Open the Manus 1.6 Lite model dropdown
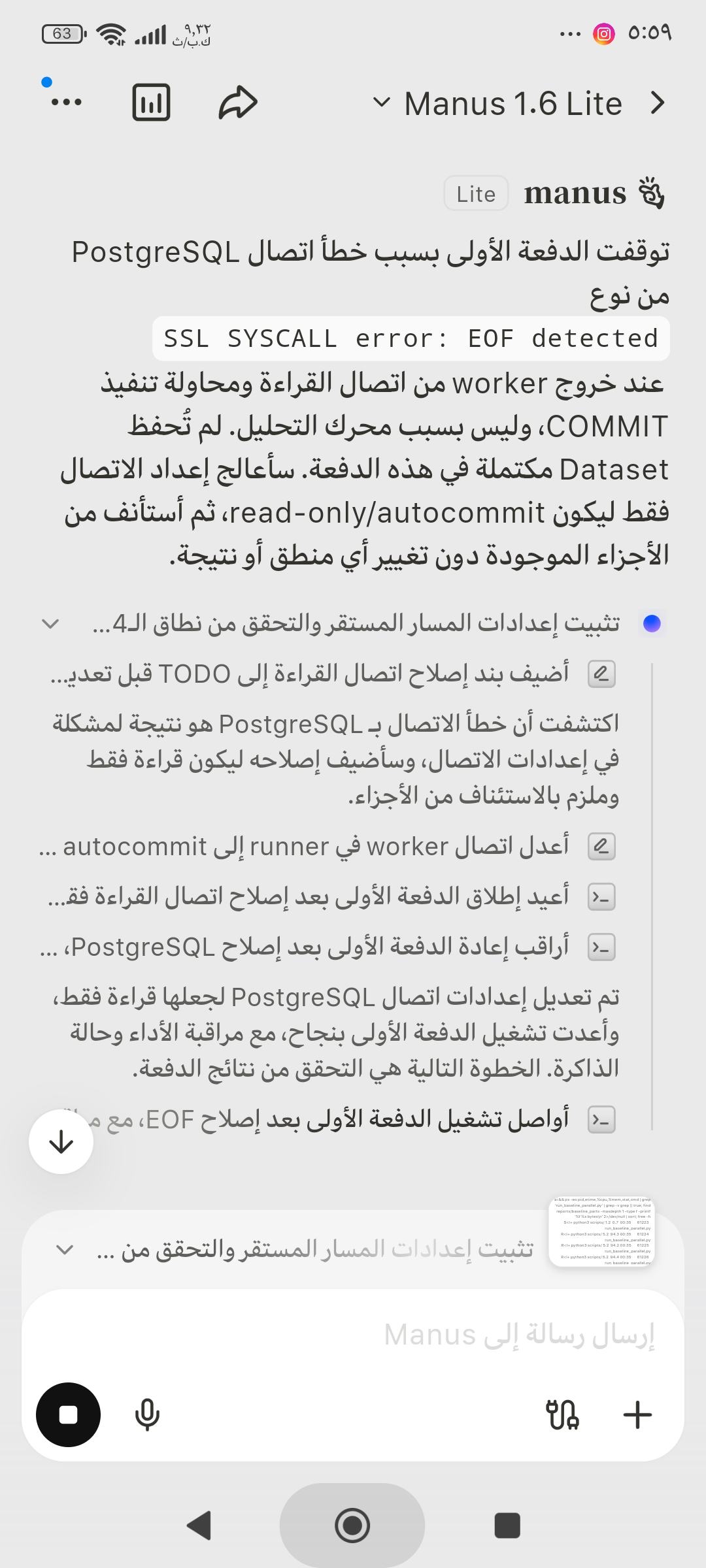 [x=497, y=103]
